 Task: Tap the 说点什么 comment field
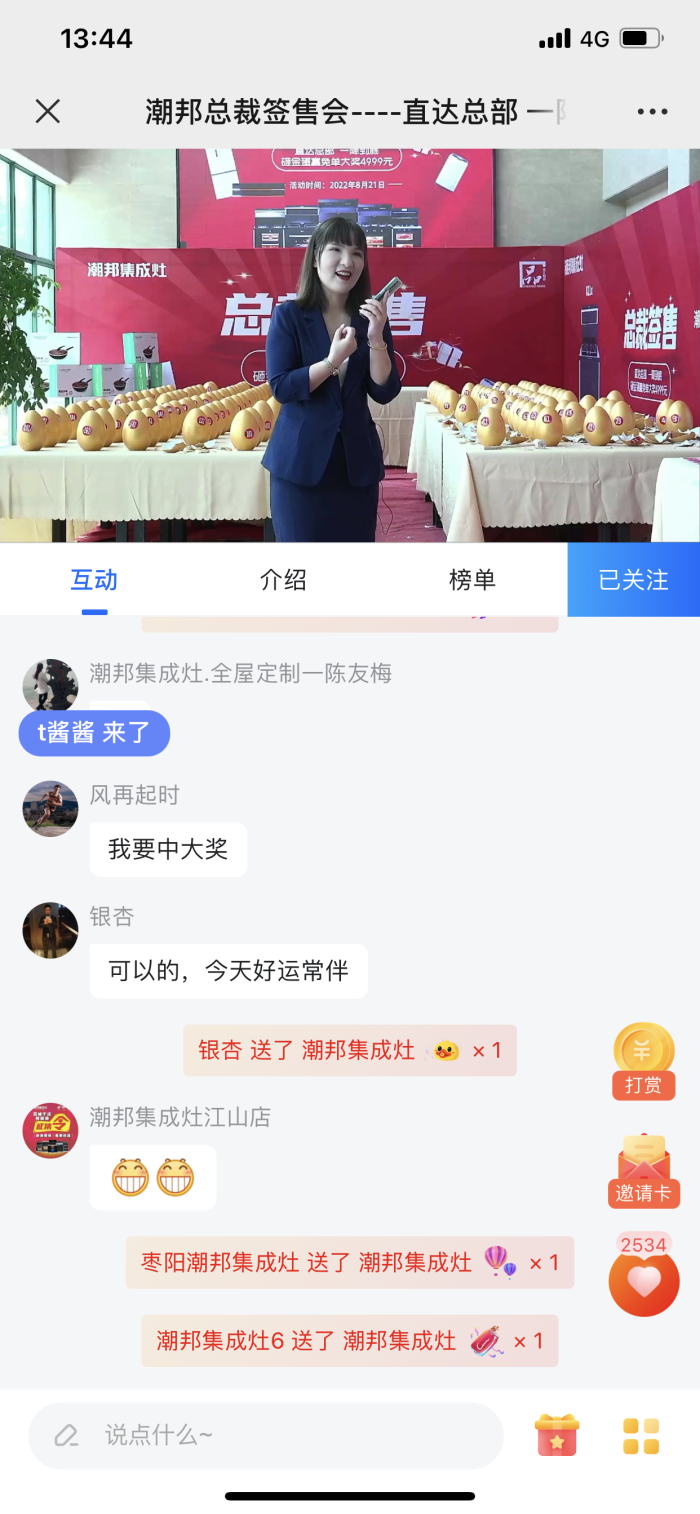click(265, 1436)
